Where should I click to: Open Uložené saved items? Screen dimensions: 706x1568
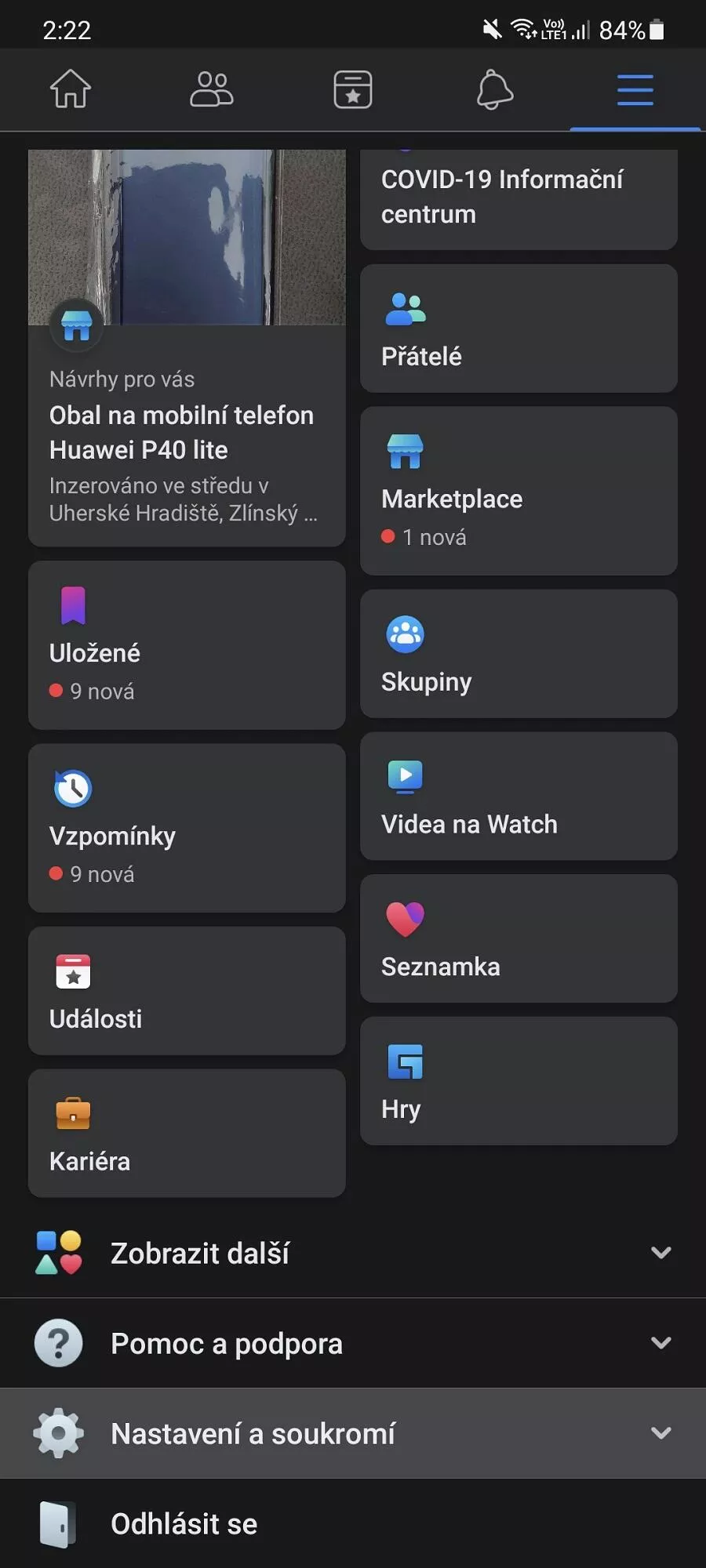(x=187, y=645)
